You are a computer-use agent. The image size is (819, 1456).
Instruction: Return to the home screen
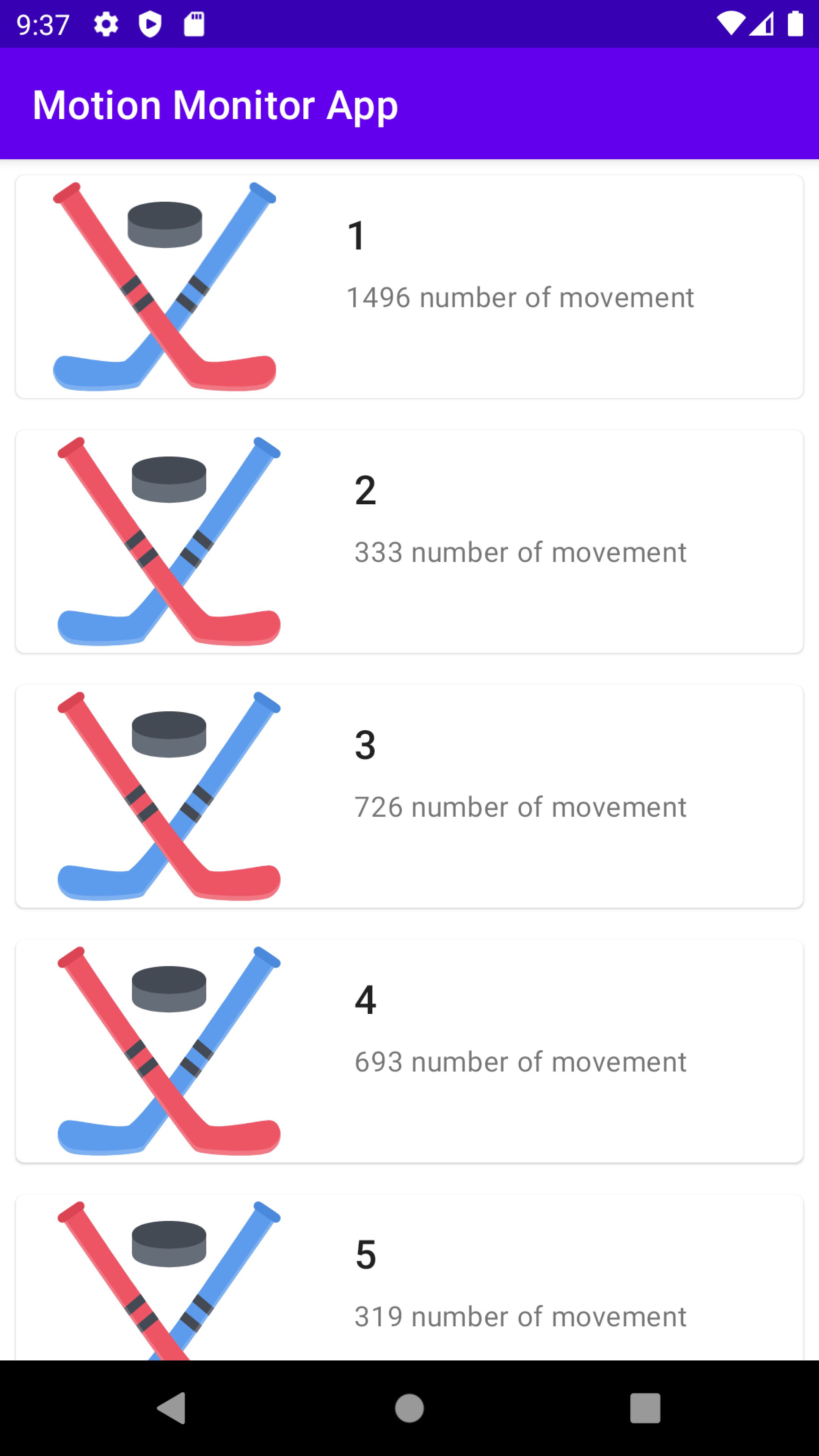(409, 1407)
